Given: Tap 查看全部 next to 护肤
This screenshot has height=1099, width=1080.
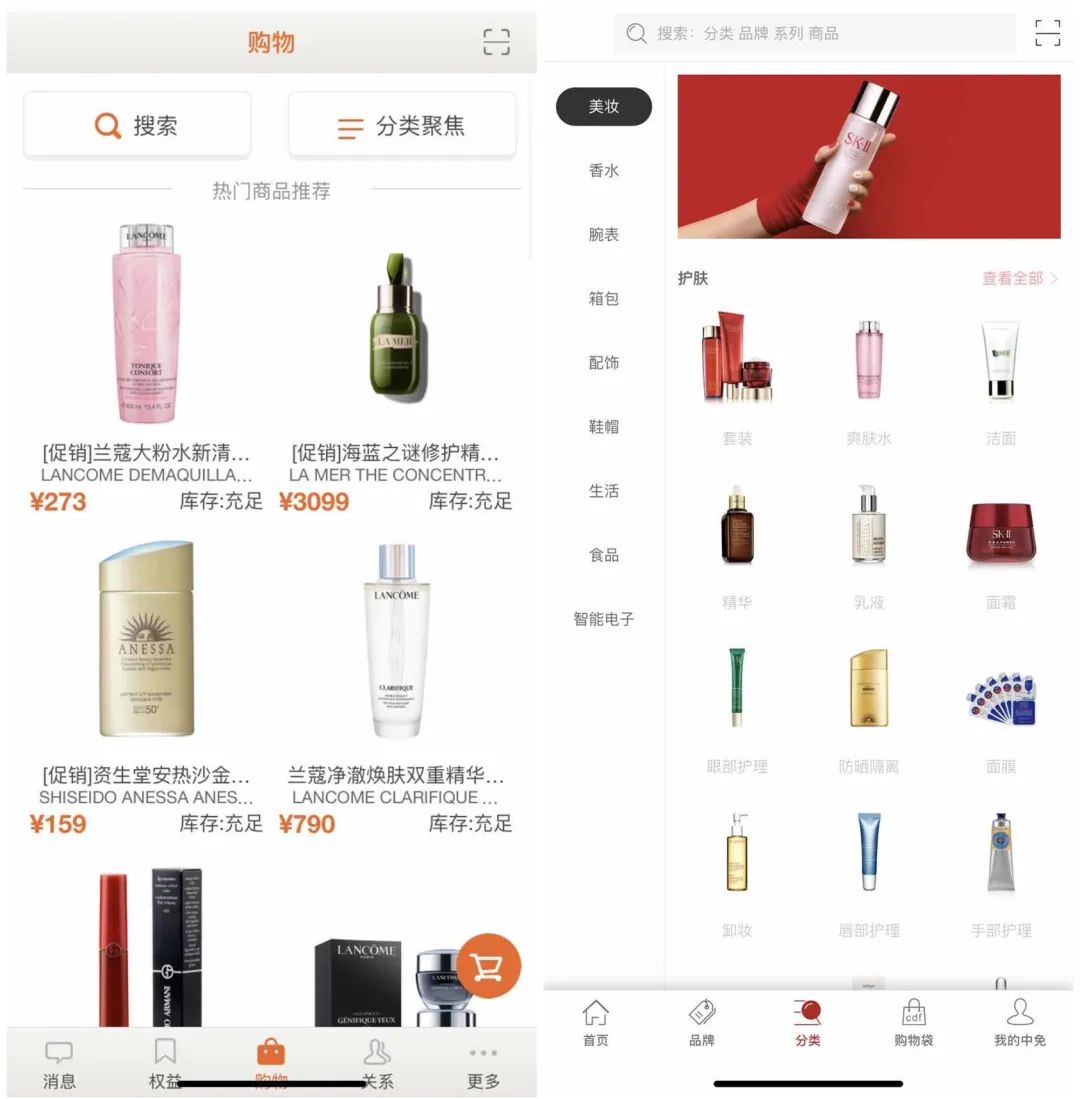Looking at the screenshot, I should pyautogui.click(x=1018, y=278).
